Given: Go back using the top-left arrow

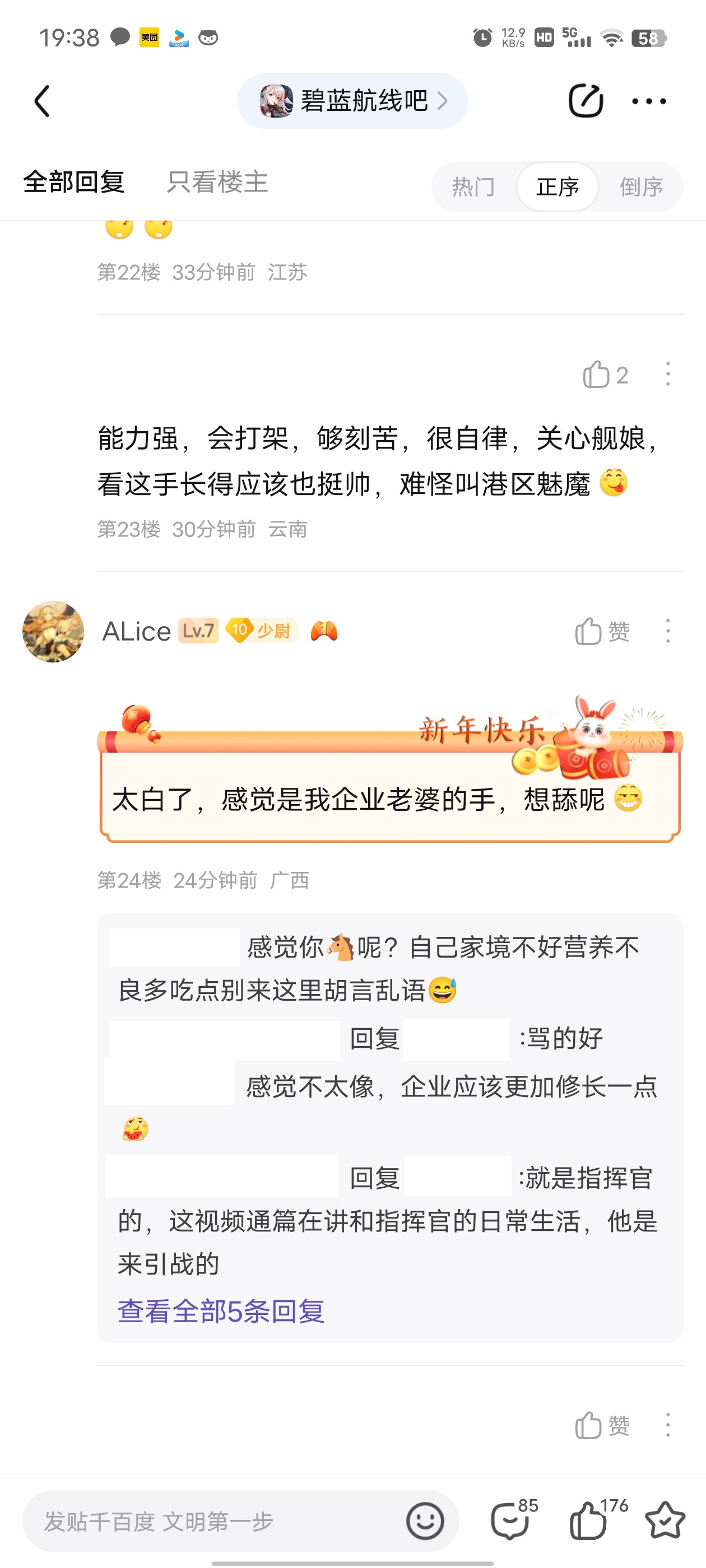Looking at the screenshot, I should pos(41,101).
